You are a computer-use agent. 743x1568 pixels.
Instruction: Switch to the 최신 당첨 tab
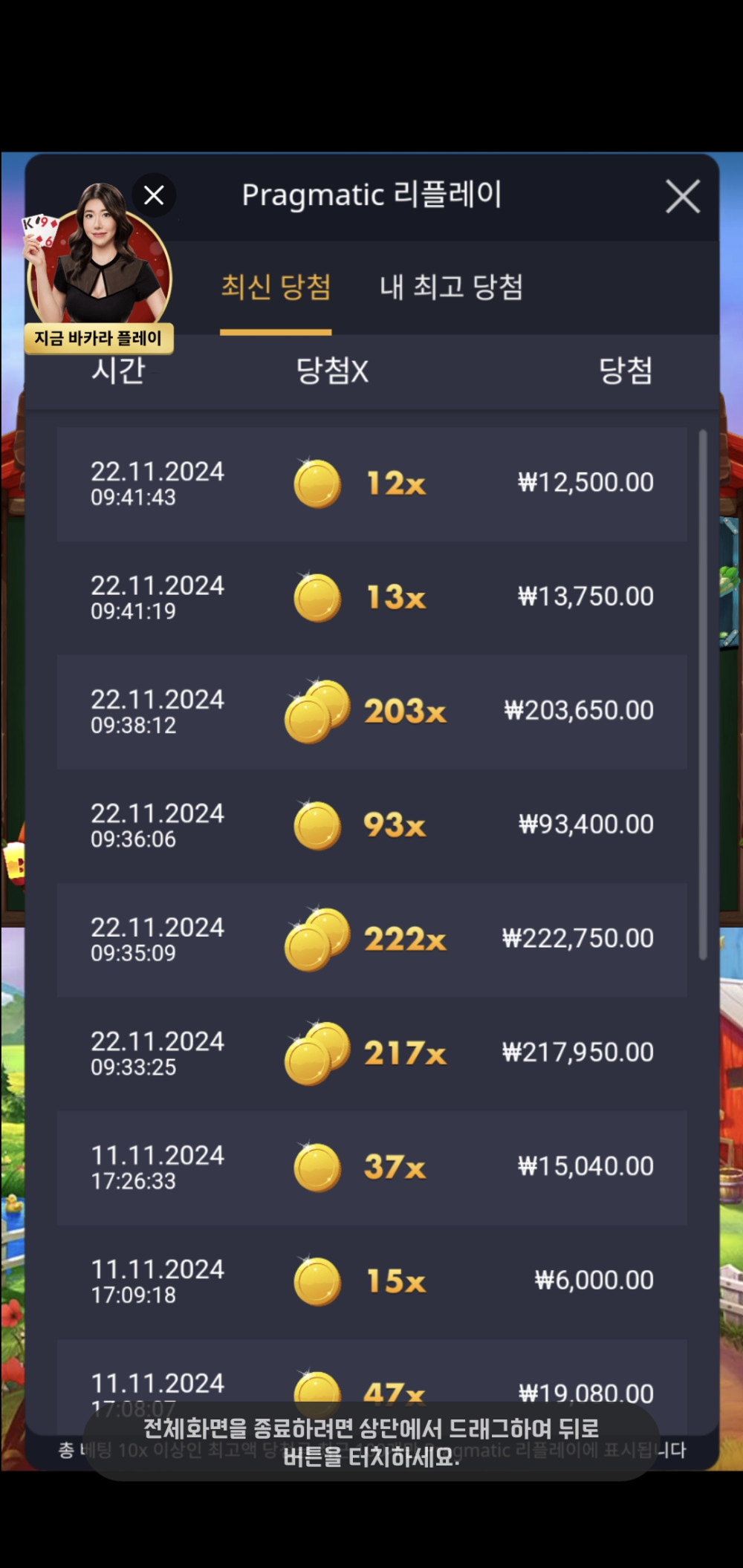(276, 287)
